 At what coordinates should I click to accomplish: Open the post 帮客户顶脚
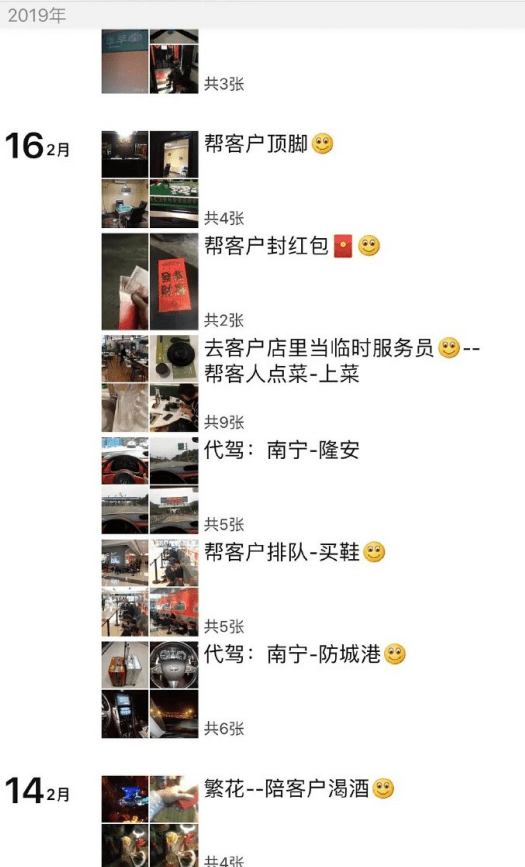[269, 144]
